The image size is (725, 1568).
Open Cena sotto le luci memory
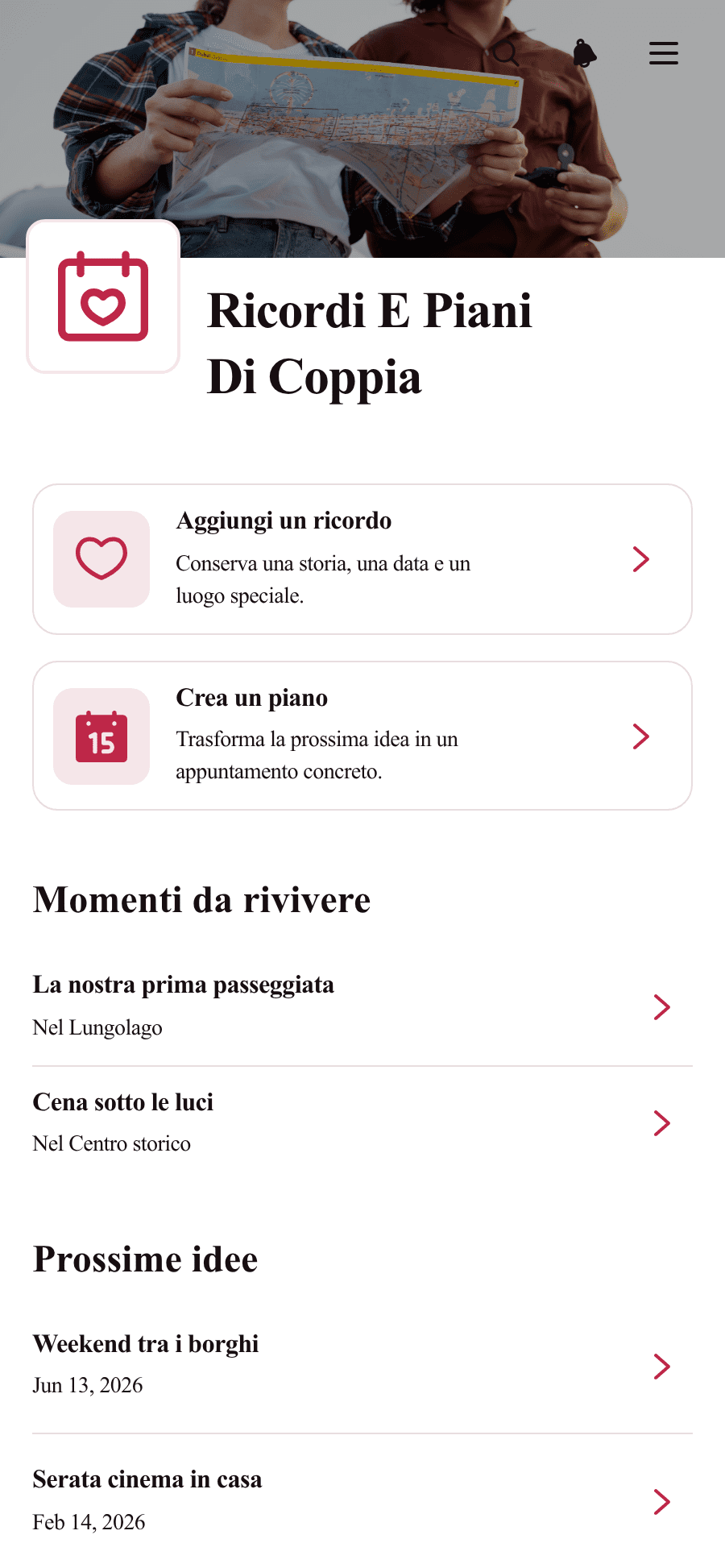(362, 1123)
